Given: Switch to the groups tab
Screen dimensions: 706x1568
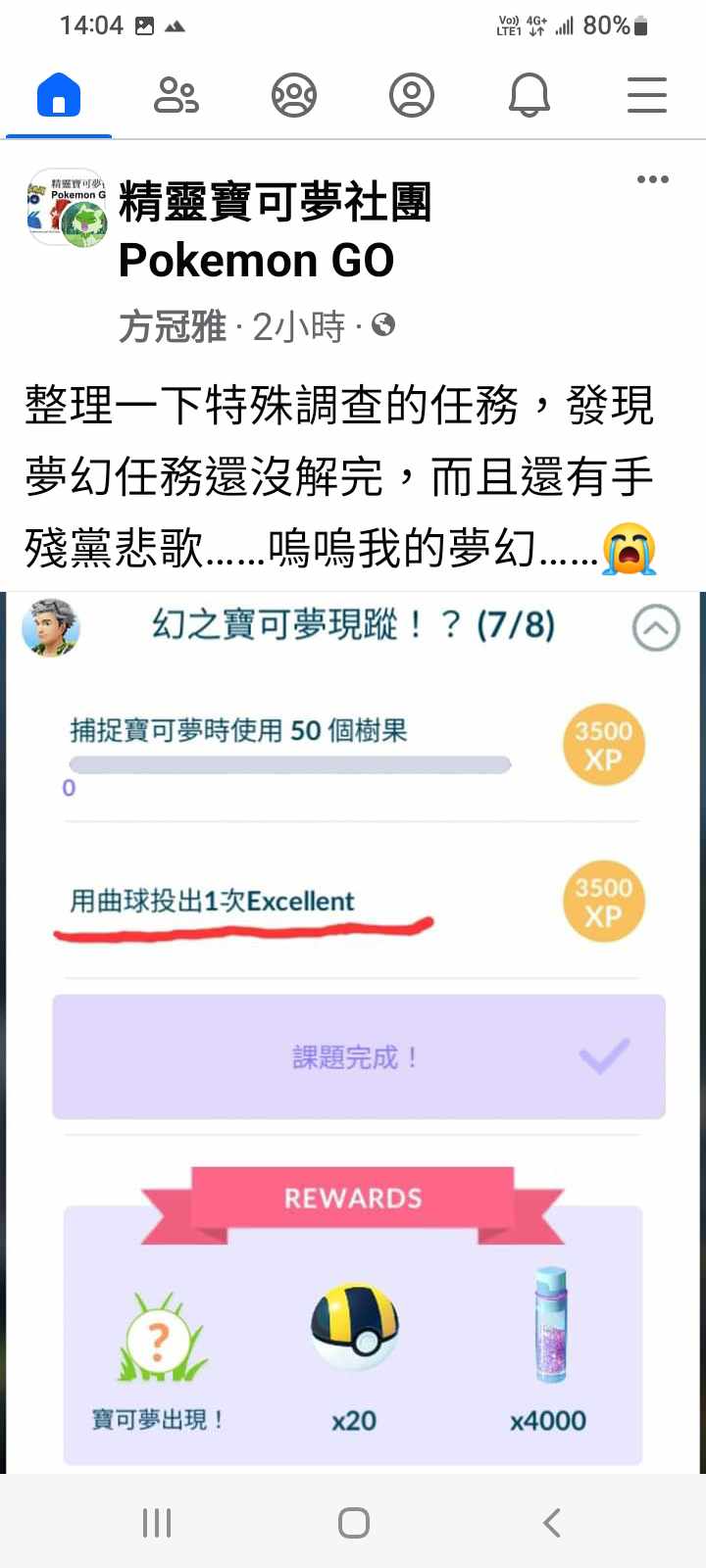Looking at the screenshot, I should click(294, 96).
